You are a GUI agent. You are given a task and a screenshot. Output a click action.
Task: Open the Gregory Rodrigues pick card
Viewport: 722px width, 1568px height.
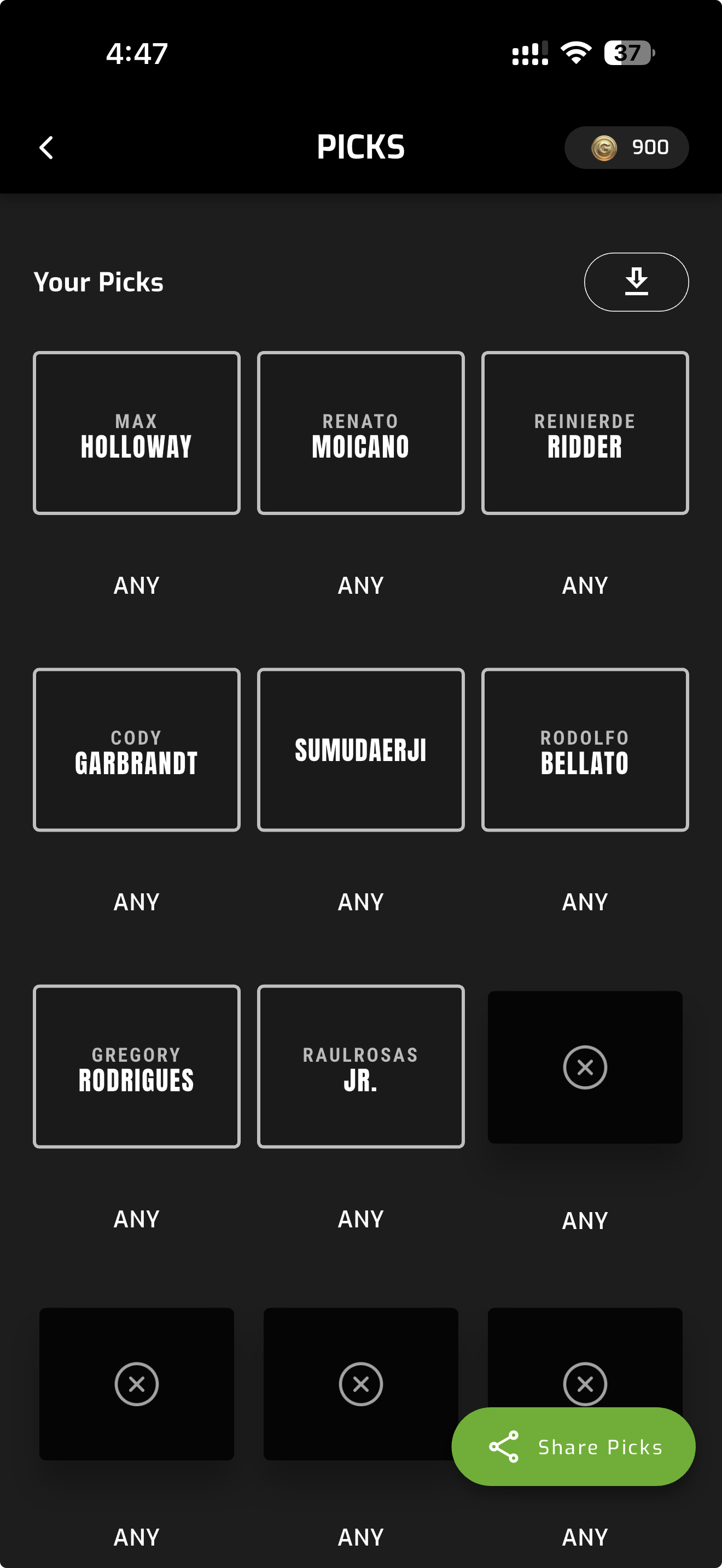click(136, 1067)
